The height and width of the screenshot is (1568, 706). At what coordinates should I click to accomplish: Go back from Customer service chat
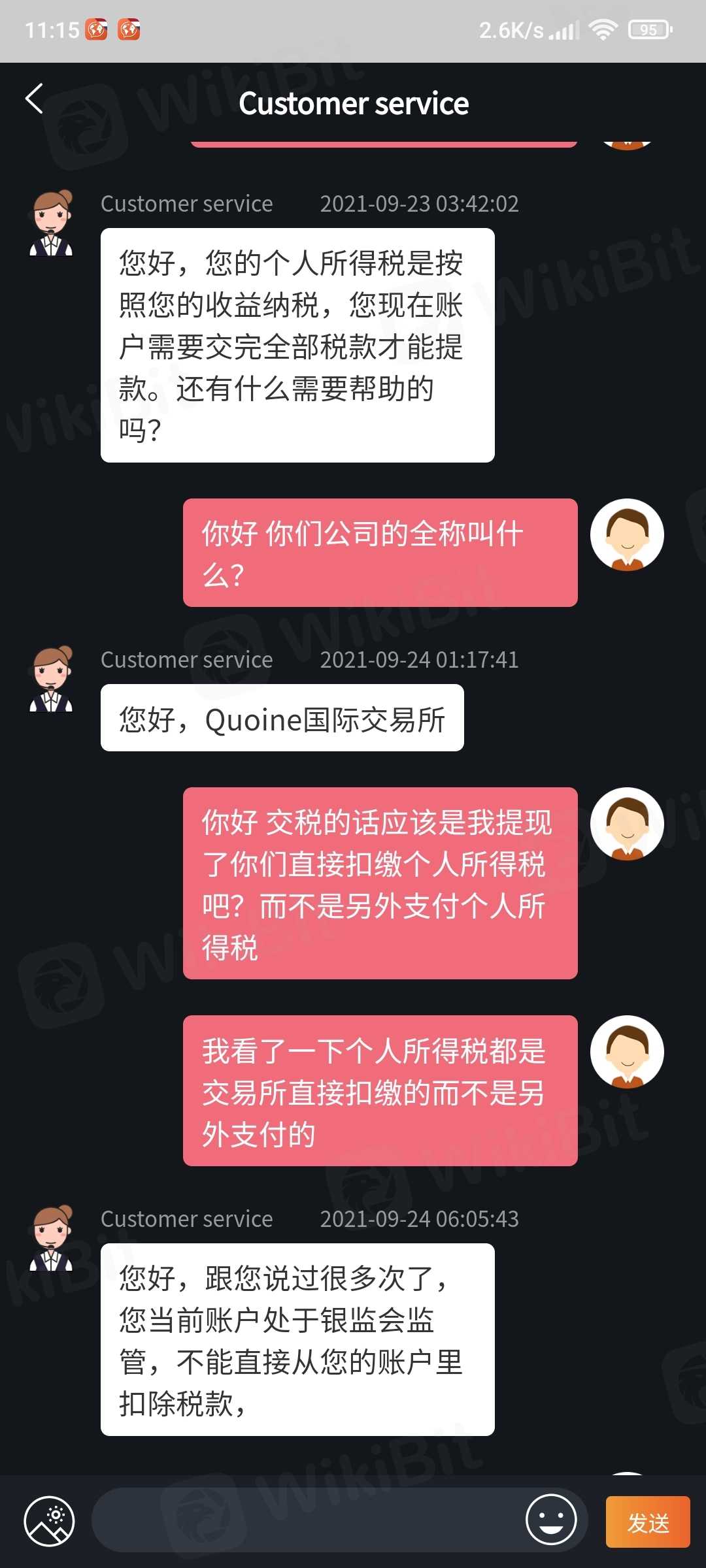(34, 99)
